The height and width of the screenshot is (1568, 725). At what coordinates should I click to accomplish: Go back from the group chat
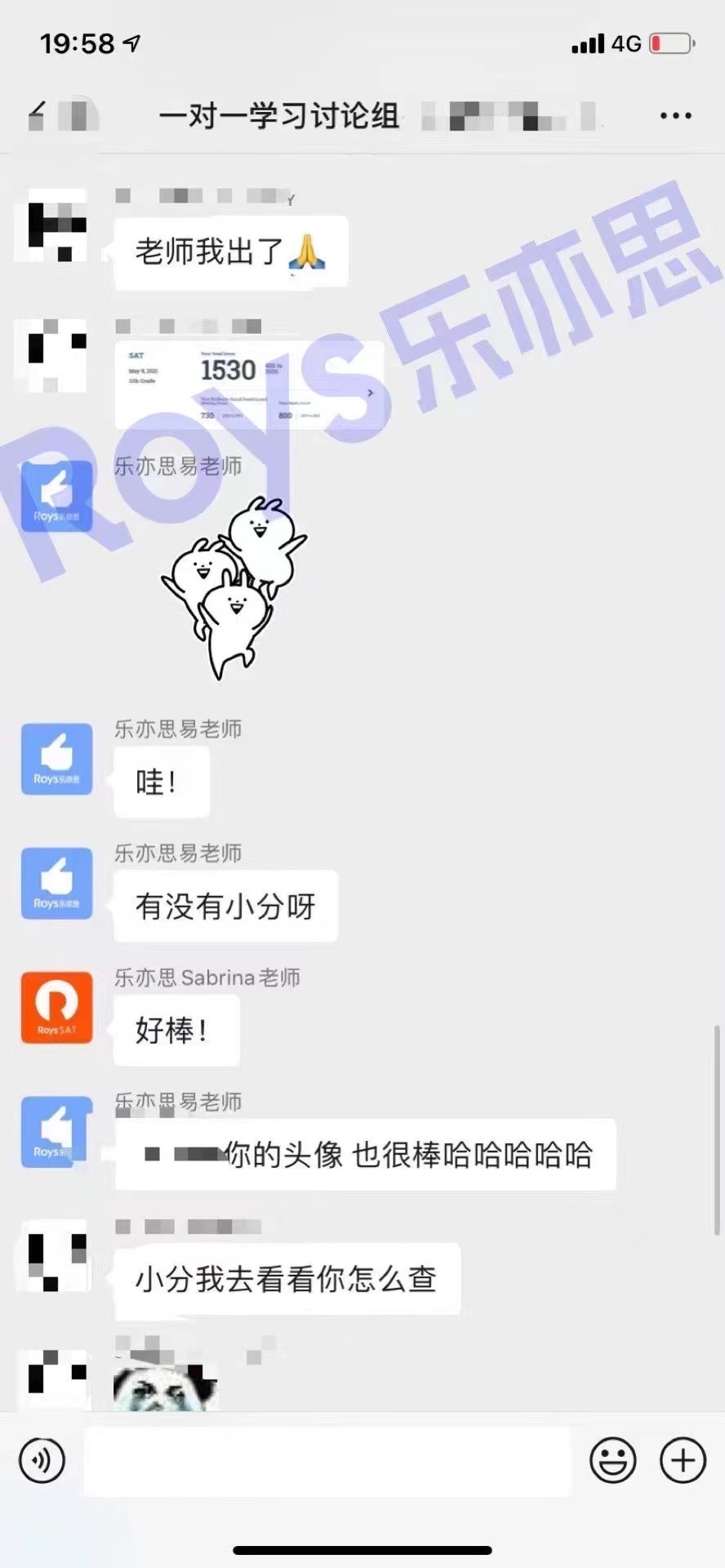(37, 114)
